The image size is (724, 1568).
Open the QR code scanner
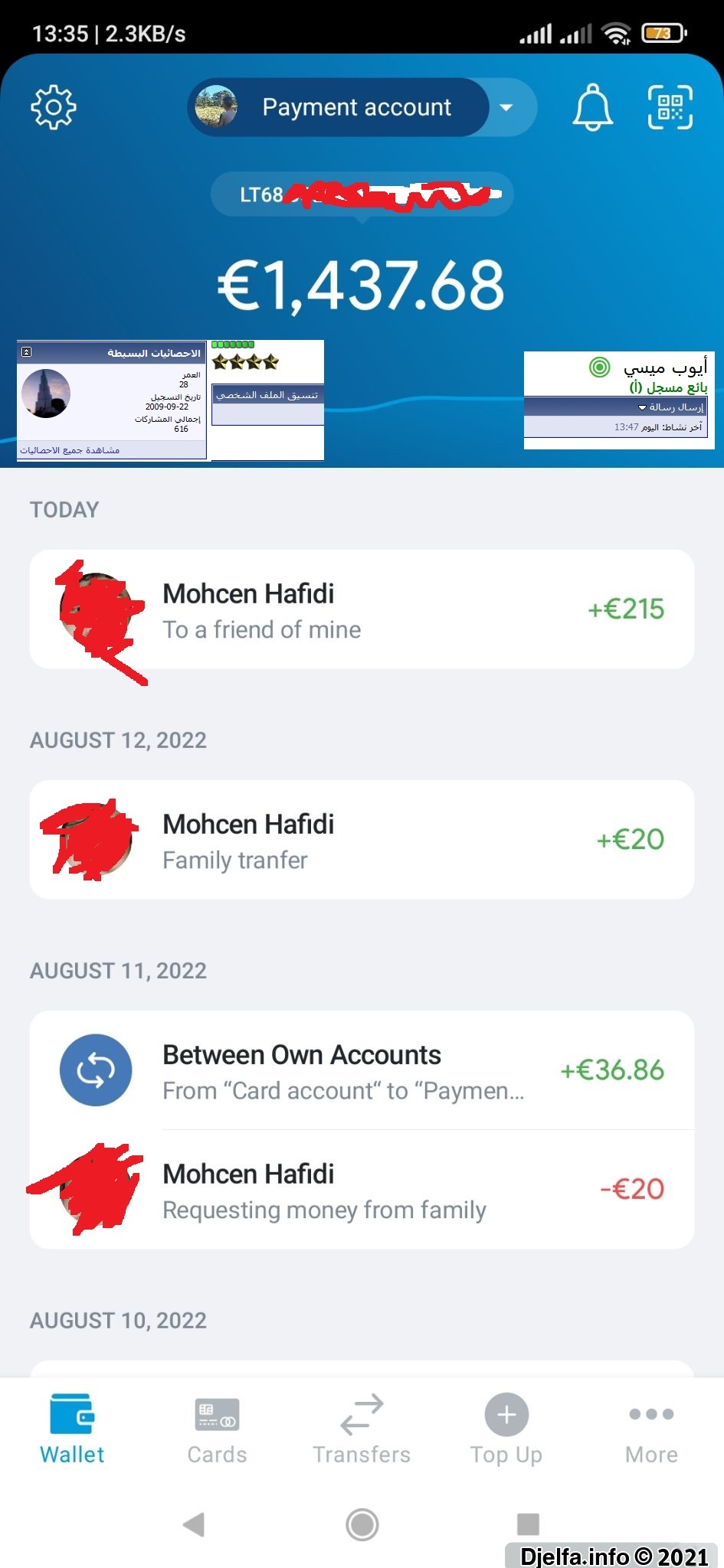click(x=670, y=107)
